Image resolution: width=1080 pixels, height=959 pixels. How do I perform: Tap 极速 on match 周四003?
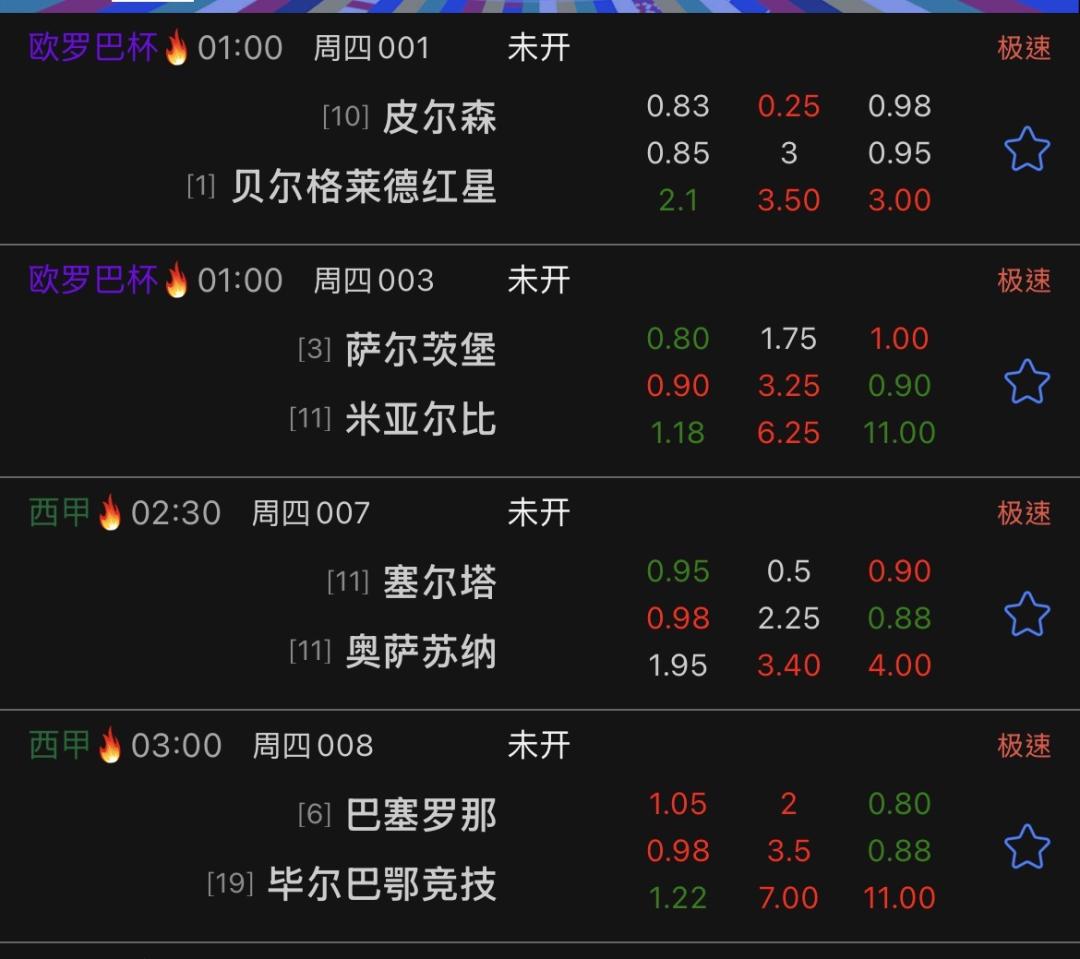click(x=1024, y=280)
